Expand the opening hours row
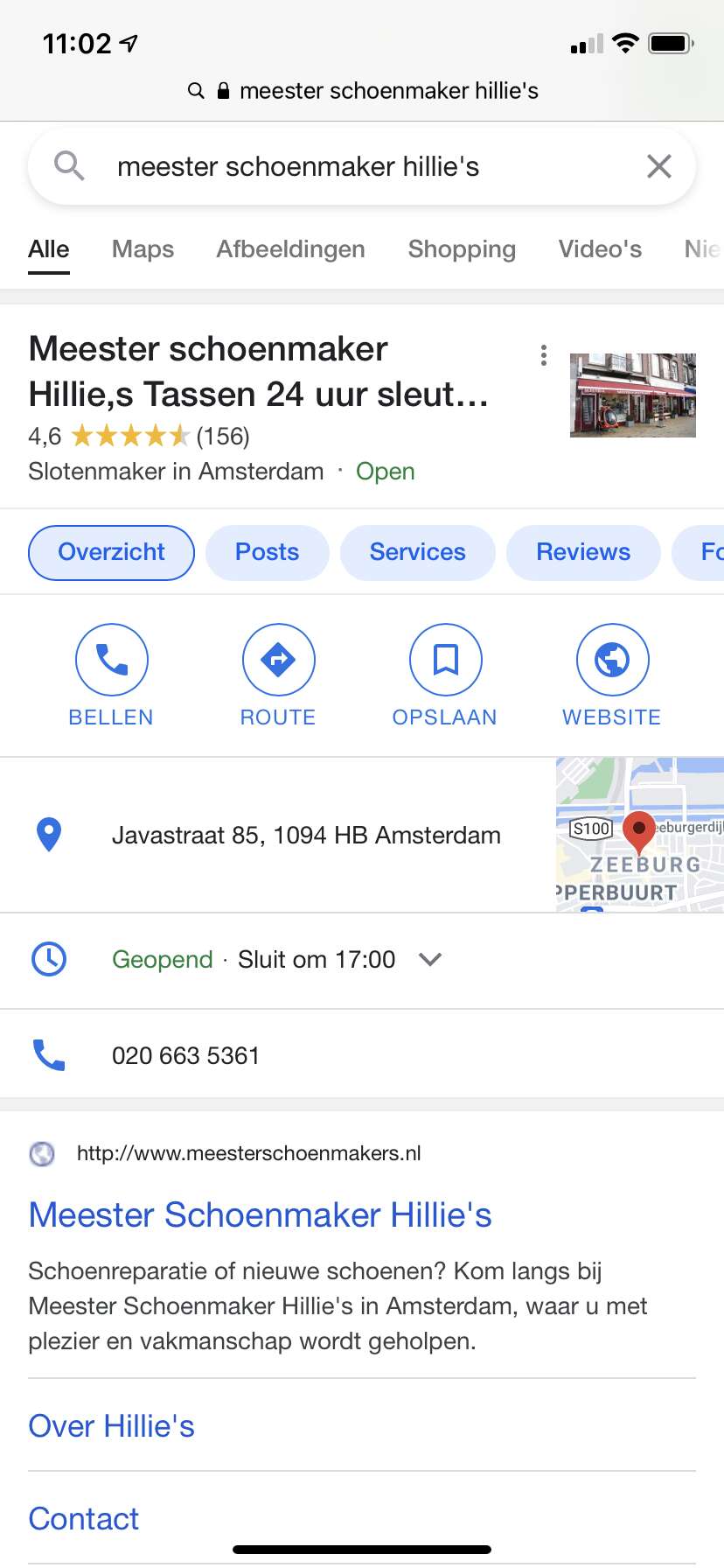 click(x=362, y=960)
